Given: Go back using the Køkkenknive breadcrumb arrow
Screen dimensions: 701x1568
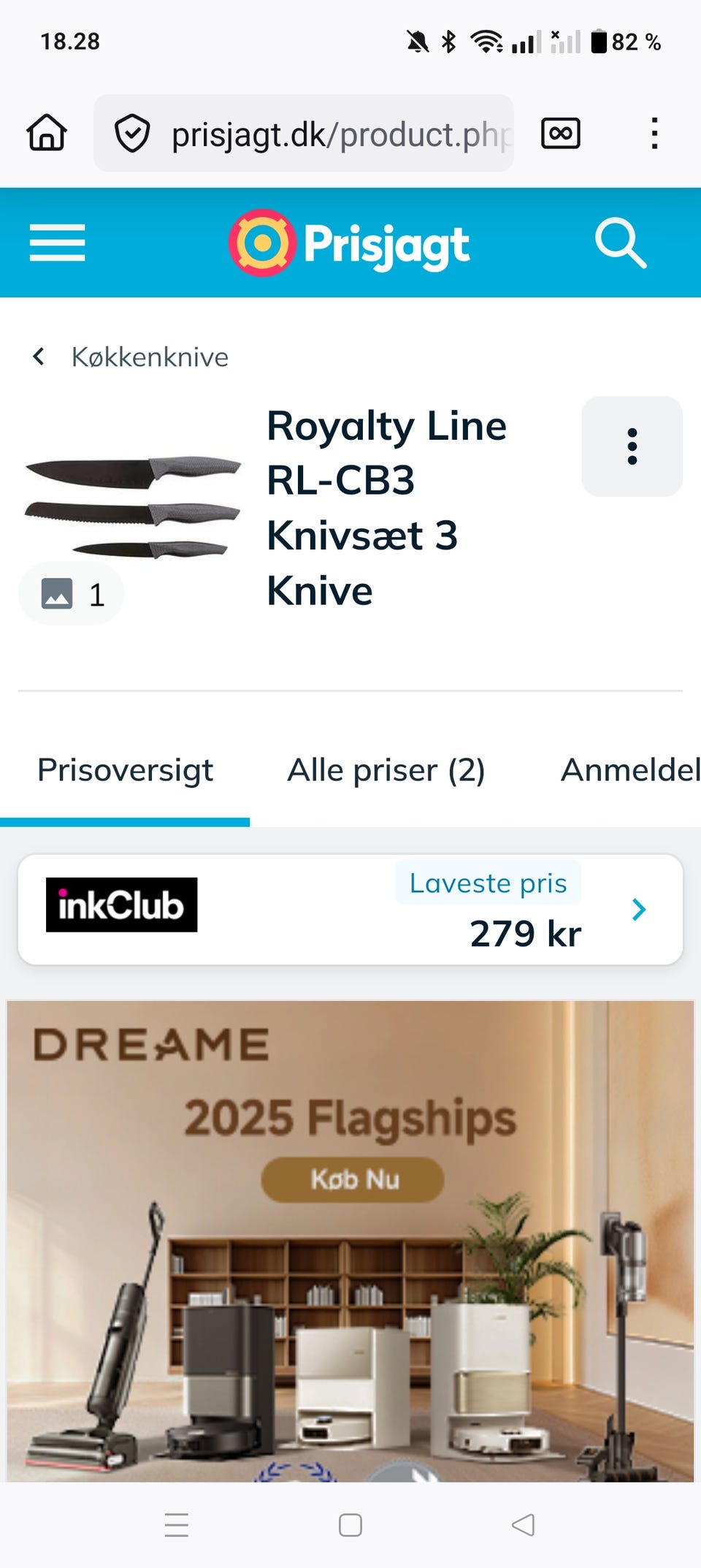Looking at the screenshot, I should tap(38, 357).
